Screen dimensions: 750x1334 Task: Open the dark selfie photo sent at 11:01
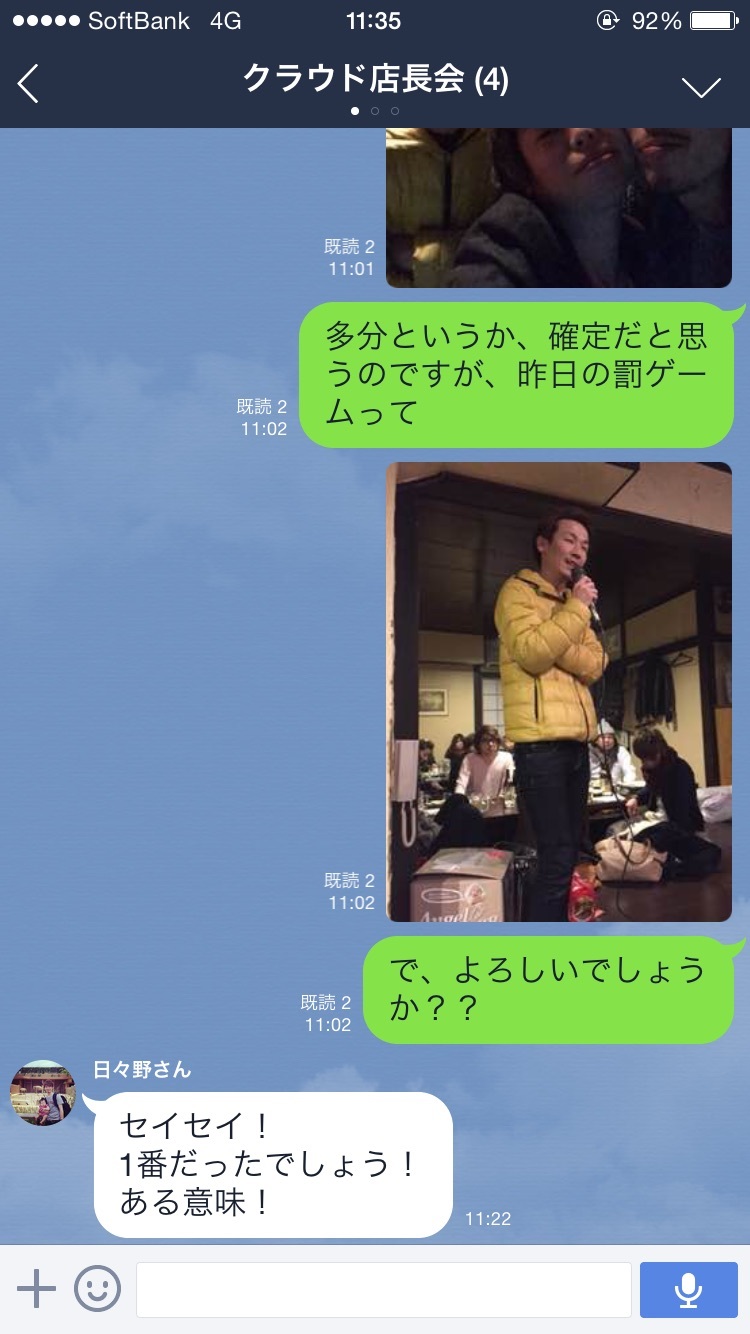pos(559,208)
